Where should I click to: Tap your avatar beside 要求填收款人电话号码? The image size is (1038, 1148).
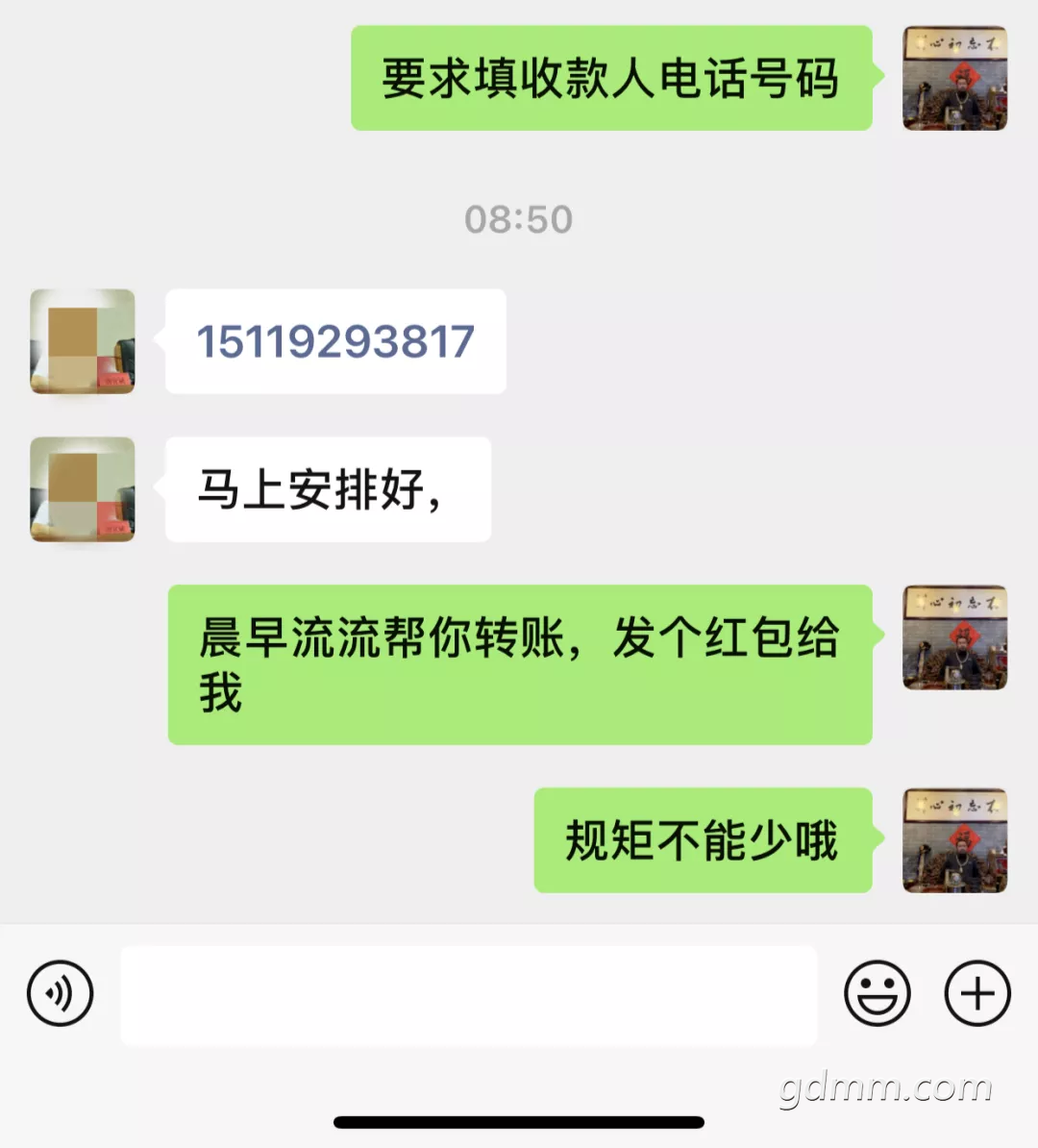954,80
